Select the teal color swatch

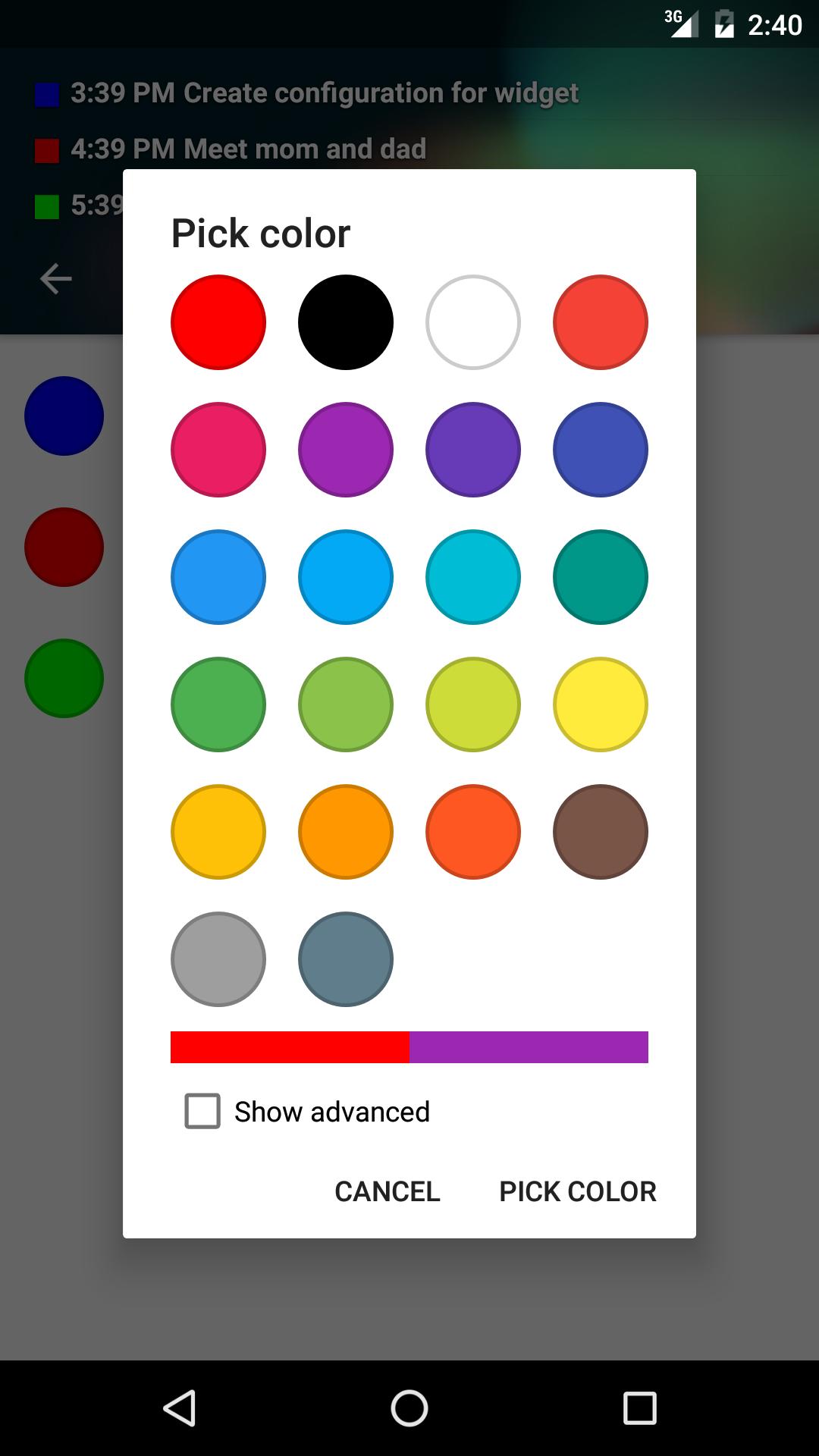point(601,577)
